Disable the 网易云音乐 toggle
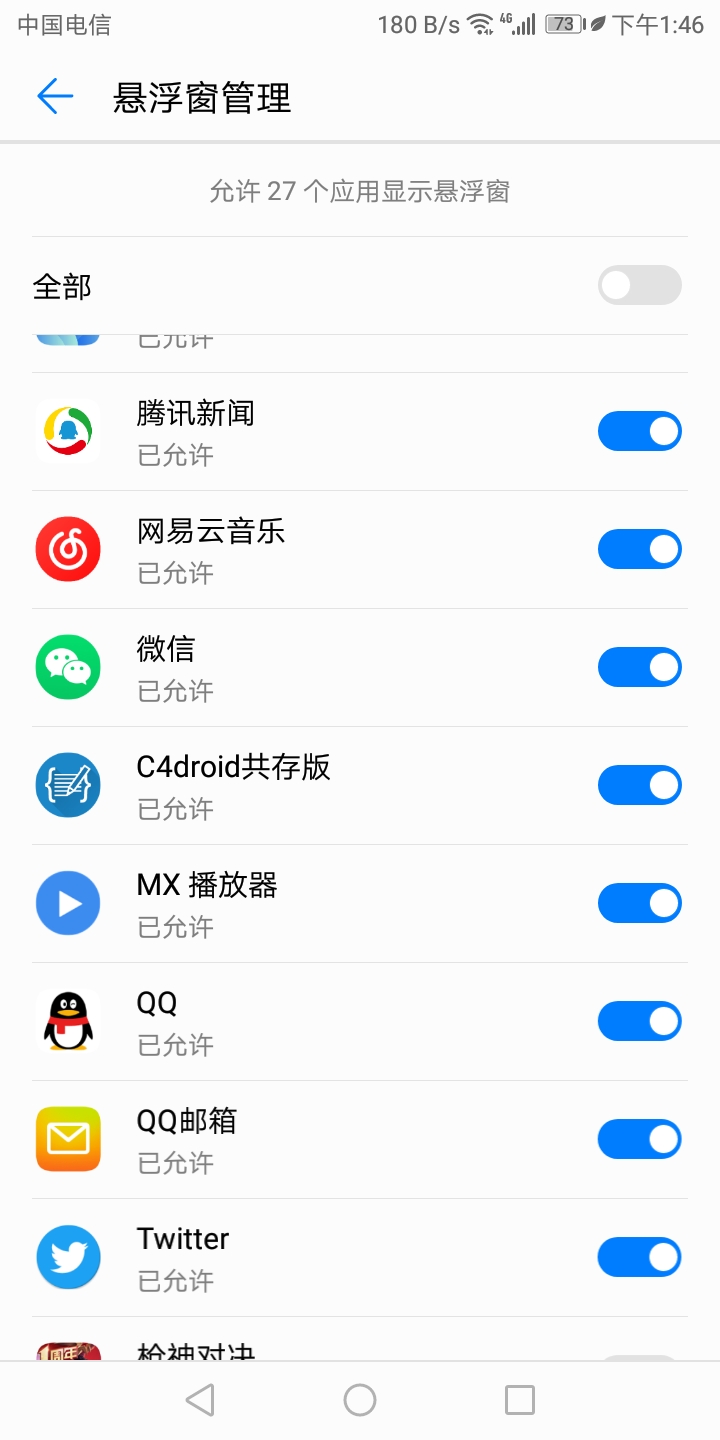 point(639,549)
